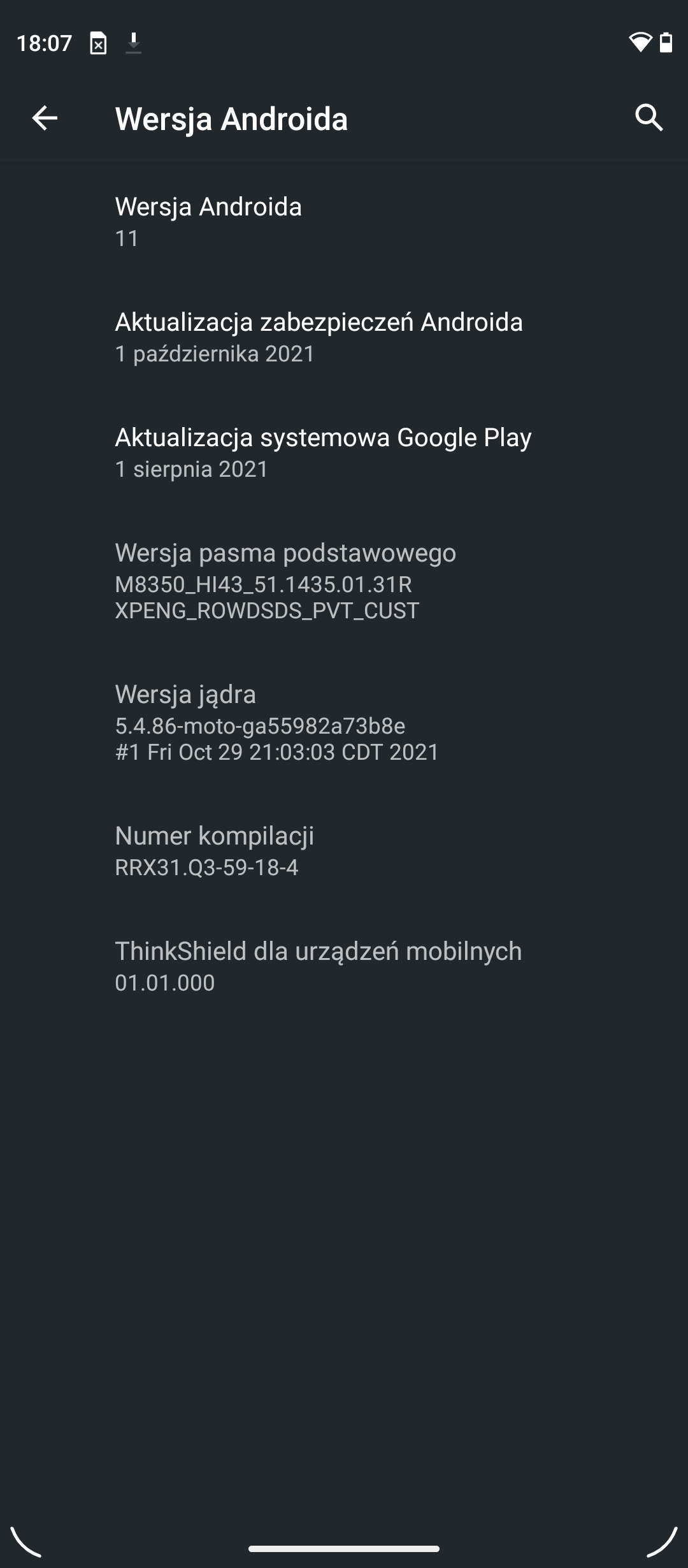The image size is (688, 1568).
Task: Tap the Wersja Androida 11 row
Action: pos(344,222)
